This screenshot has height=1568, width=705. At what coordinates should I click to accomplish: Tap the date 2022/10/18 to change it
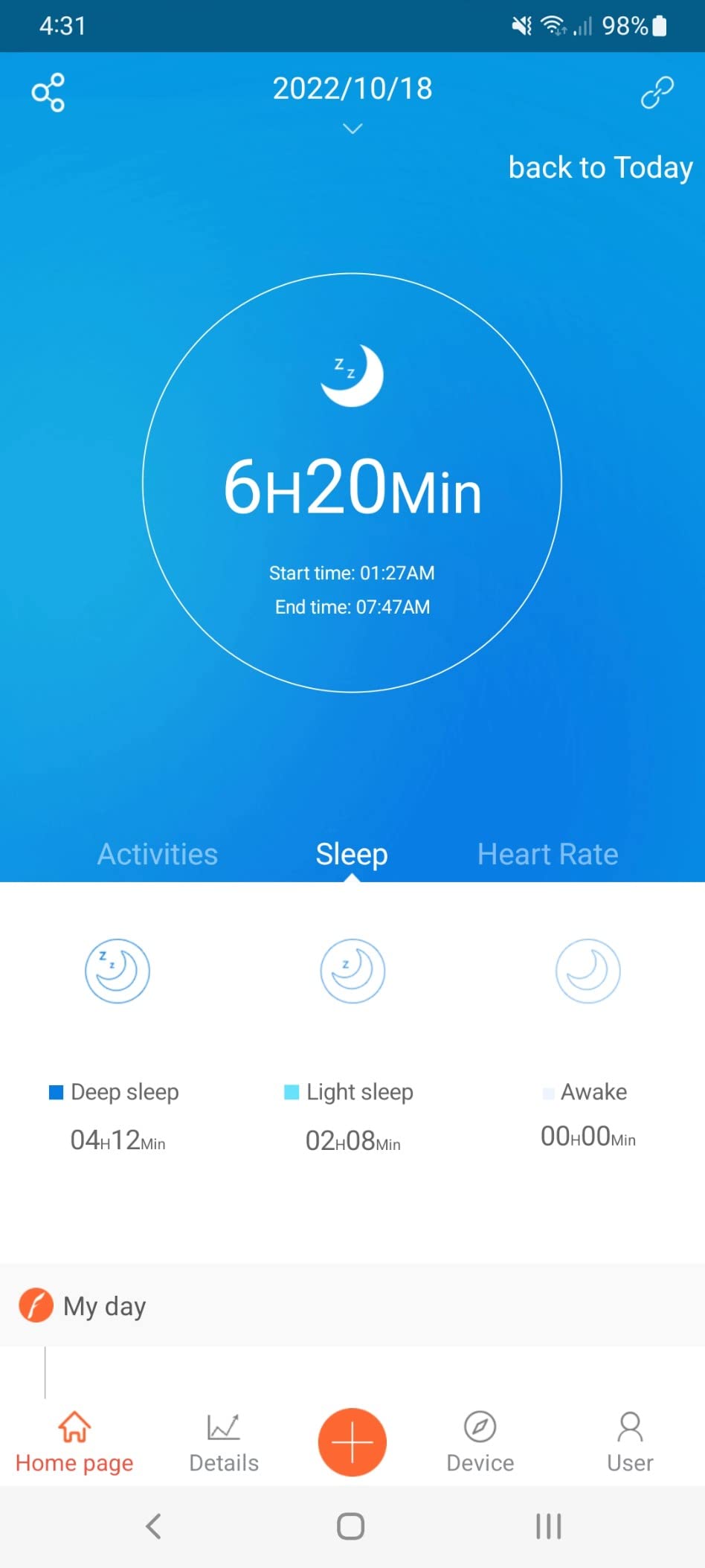click(352, 88)
